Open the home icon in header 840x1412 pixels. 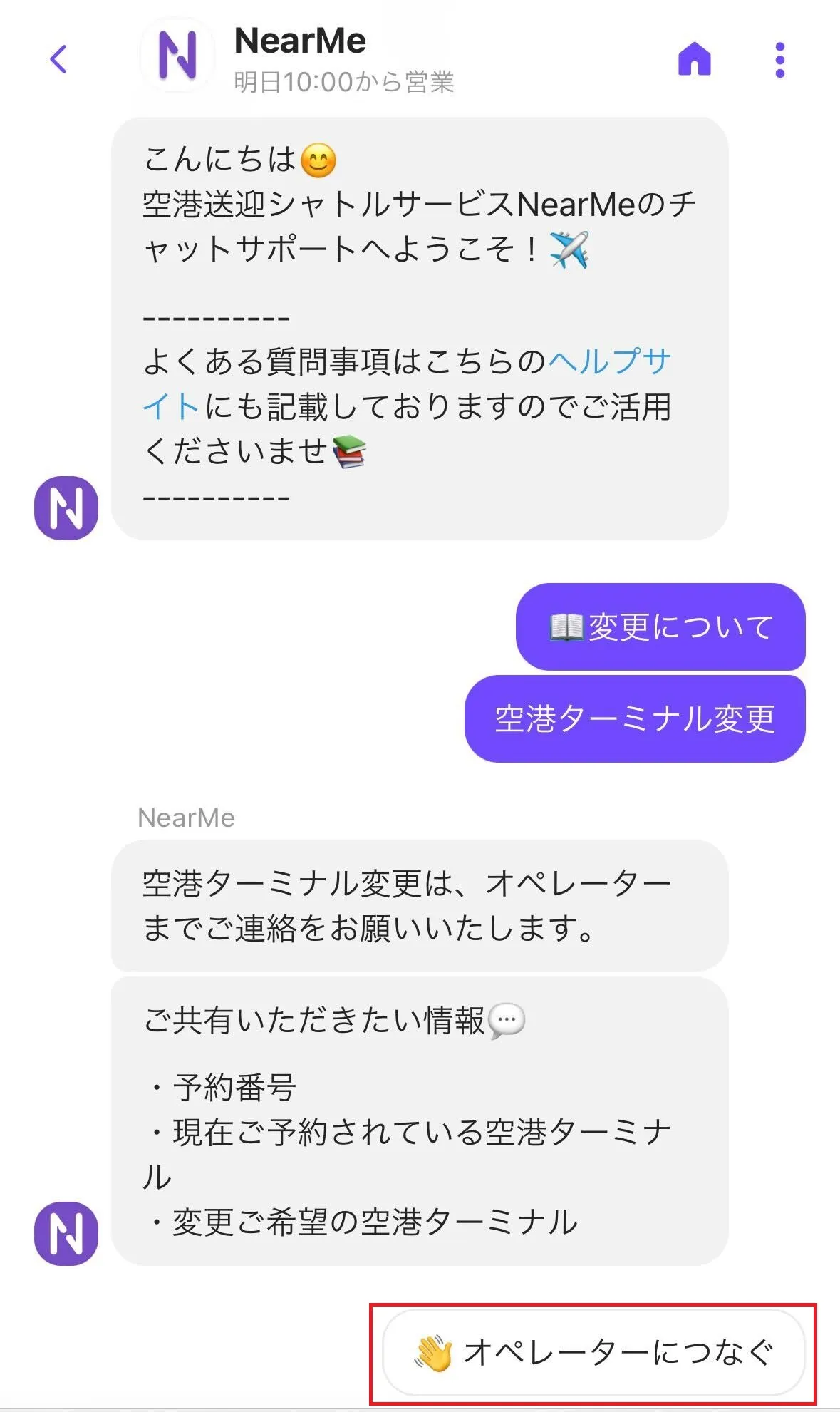click(694, 58)
